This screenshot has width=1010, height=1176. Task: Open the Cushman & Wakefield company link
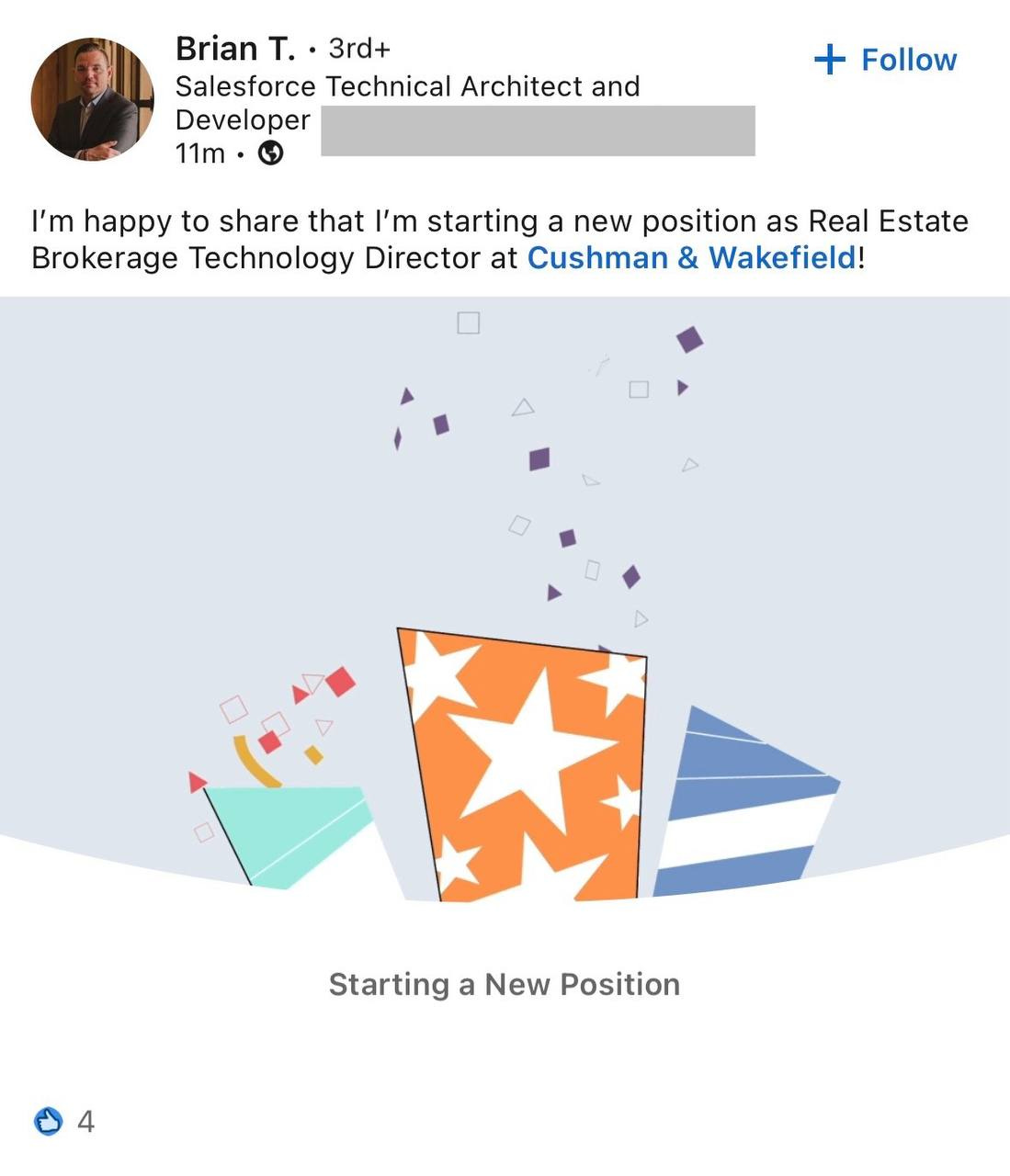[x=691, y=258]
